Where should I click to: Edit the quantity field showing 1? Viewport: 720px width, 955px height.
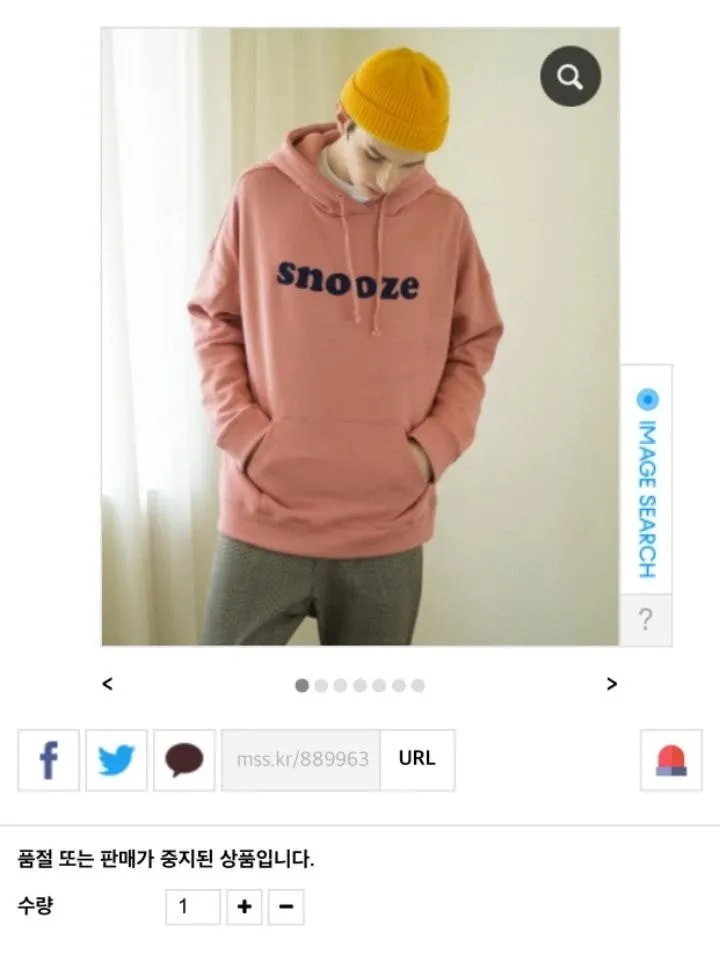point(193,907)
